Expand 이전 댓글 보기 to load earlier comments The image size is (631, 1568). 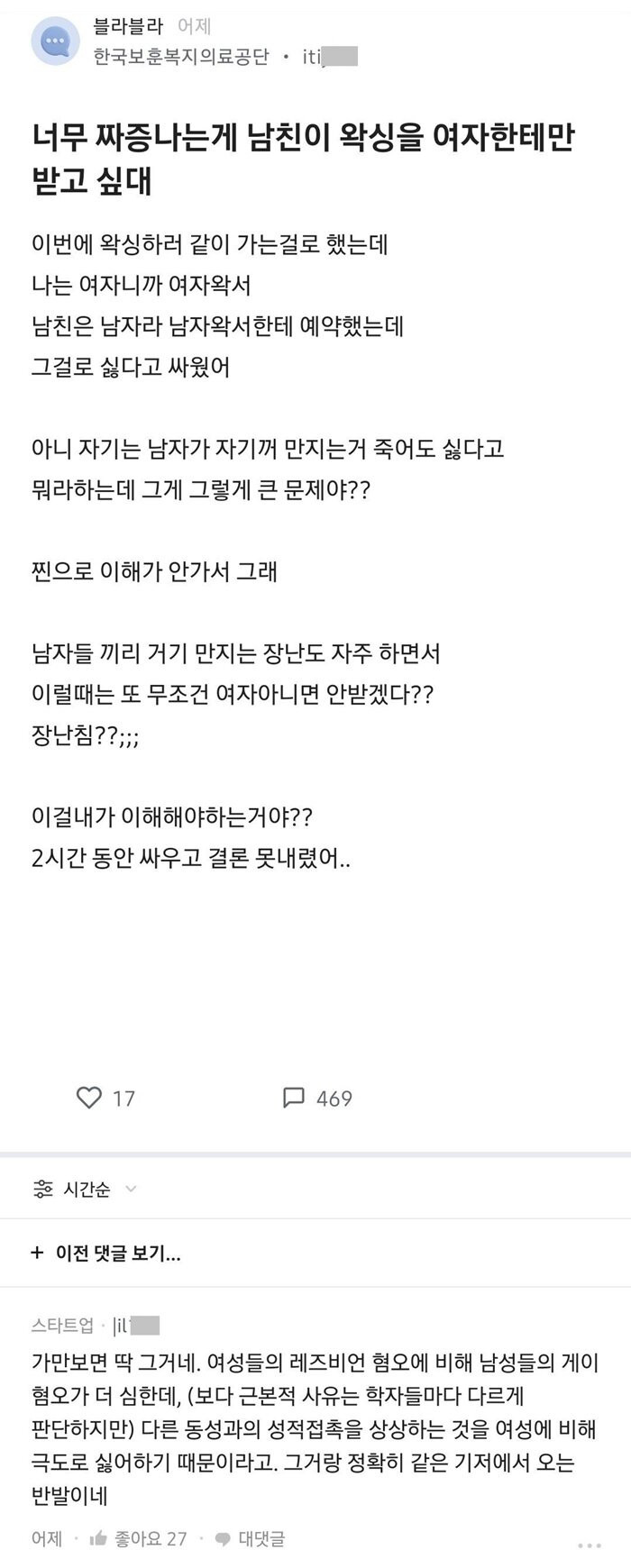[x=105, y=1253]
